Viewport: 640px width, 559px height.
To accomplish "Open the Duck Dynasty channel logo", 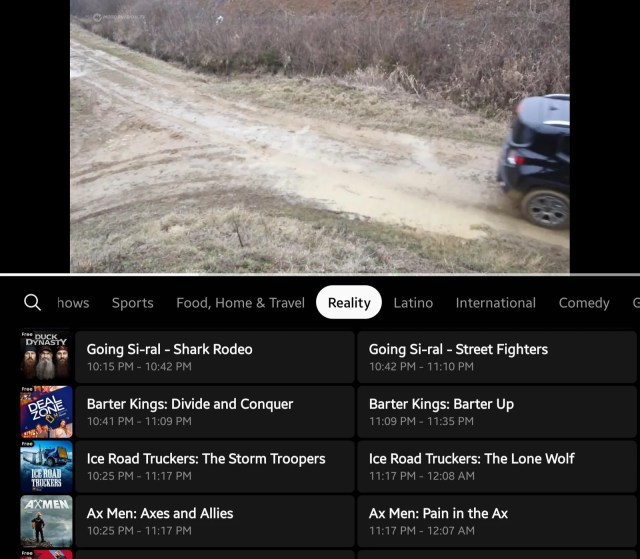I will pyautogui.click(x=46, y=357).
